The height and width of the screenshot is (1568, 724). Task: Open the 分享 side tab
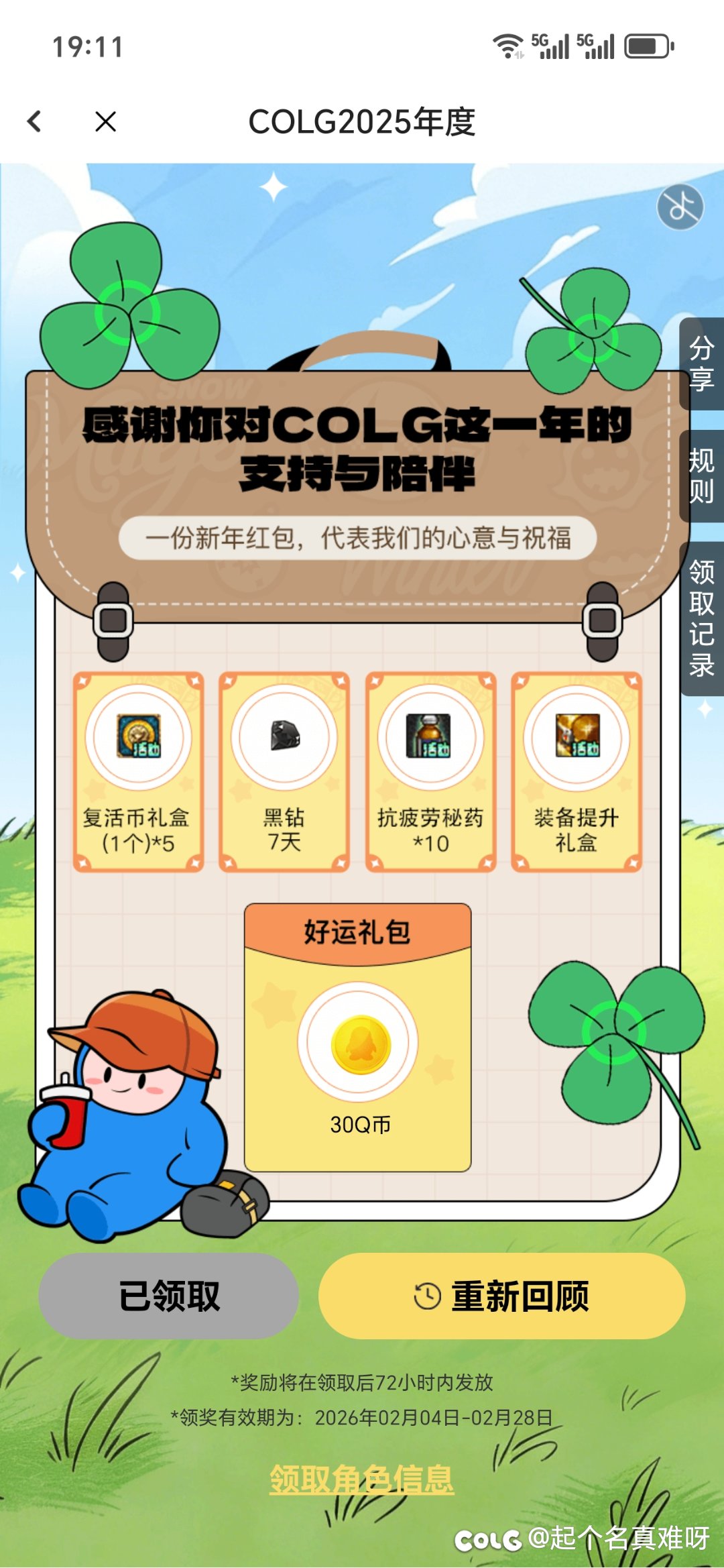click(x=701, y=364)
